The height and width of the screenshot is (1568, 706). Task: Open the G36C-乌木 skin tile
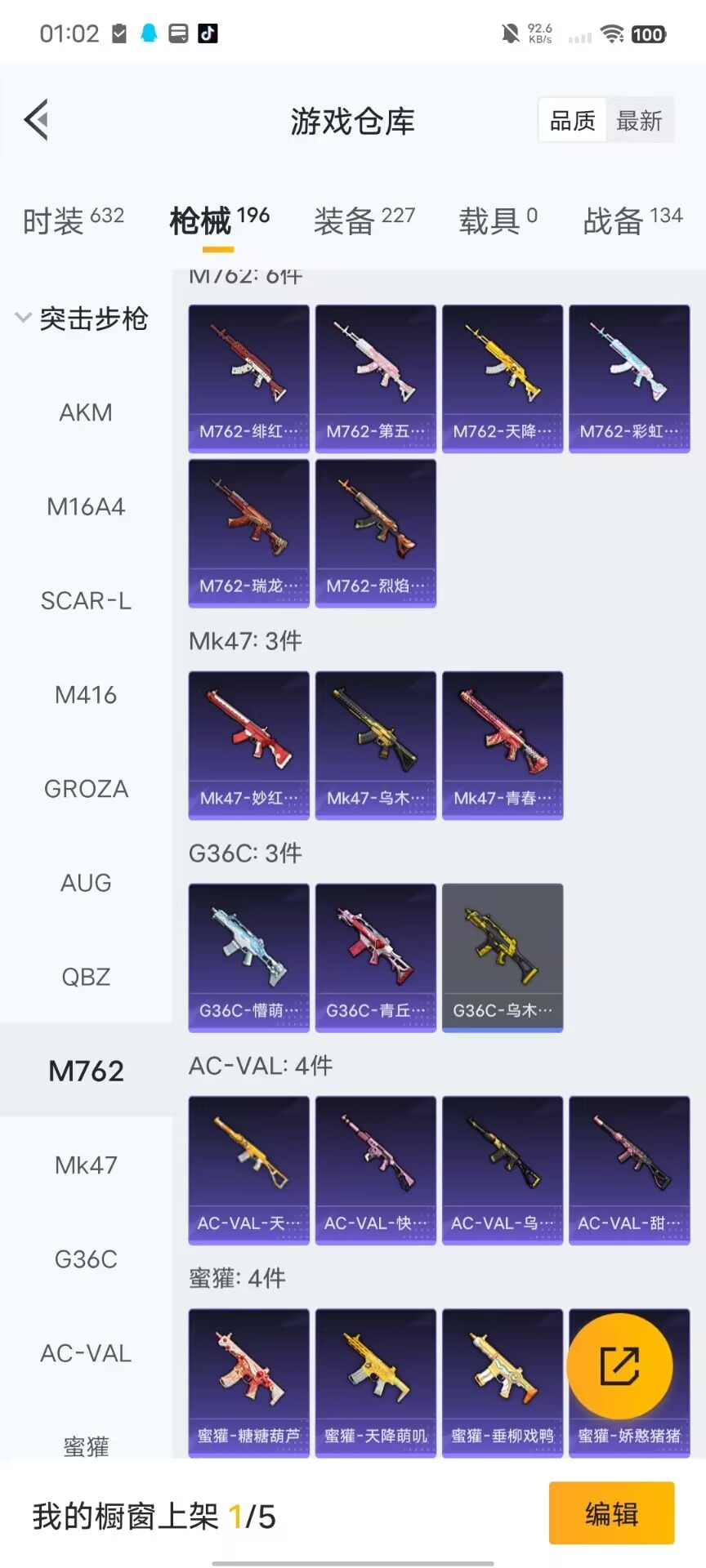(x=503, y=957)
